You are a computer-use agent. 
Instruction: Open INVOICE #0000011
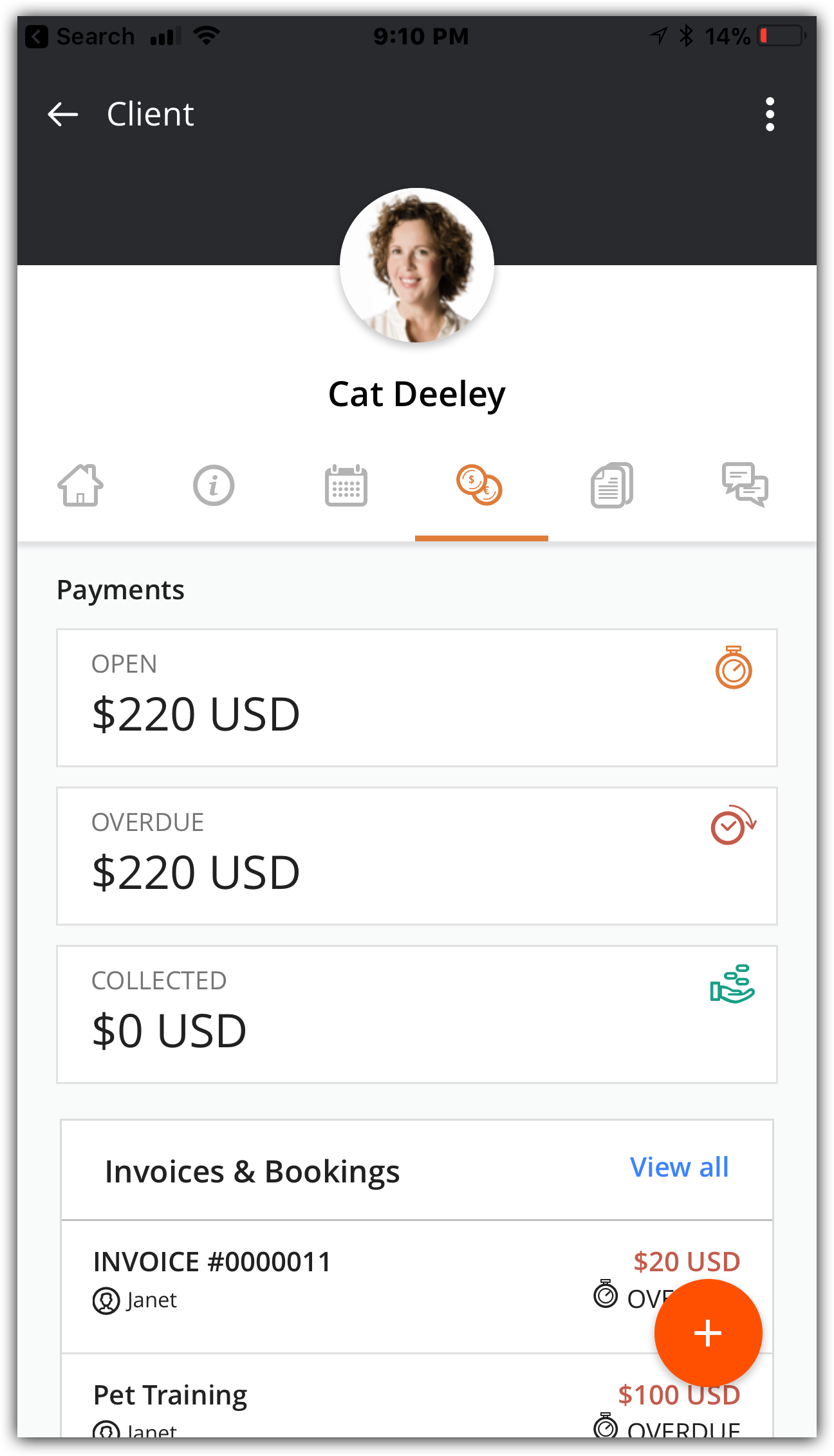tap(417, 1287)
